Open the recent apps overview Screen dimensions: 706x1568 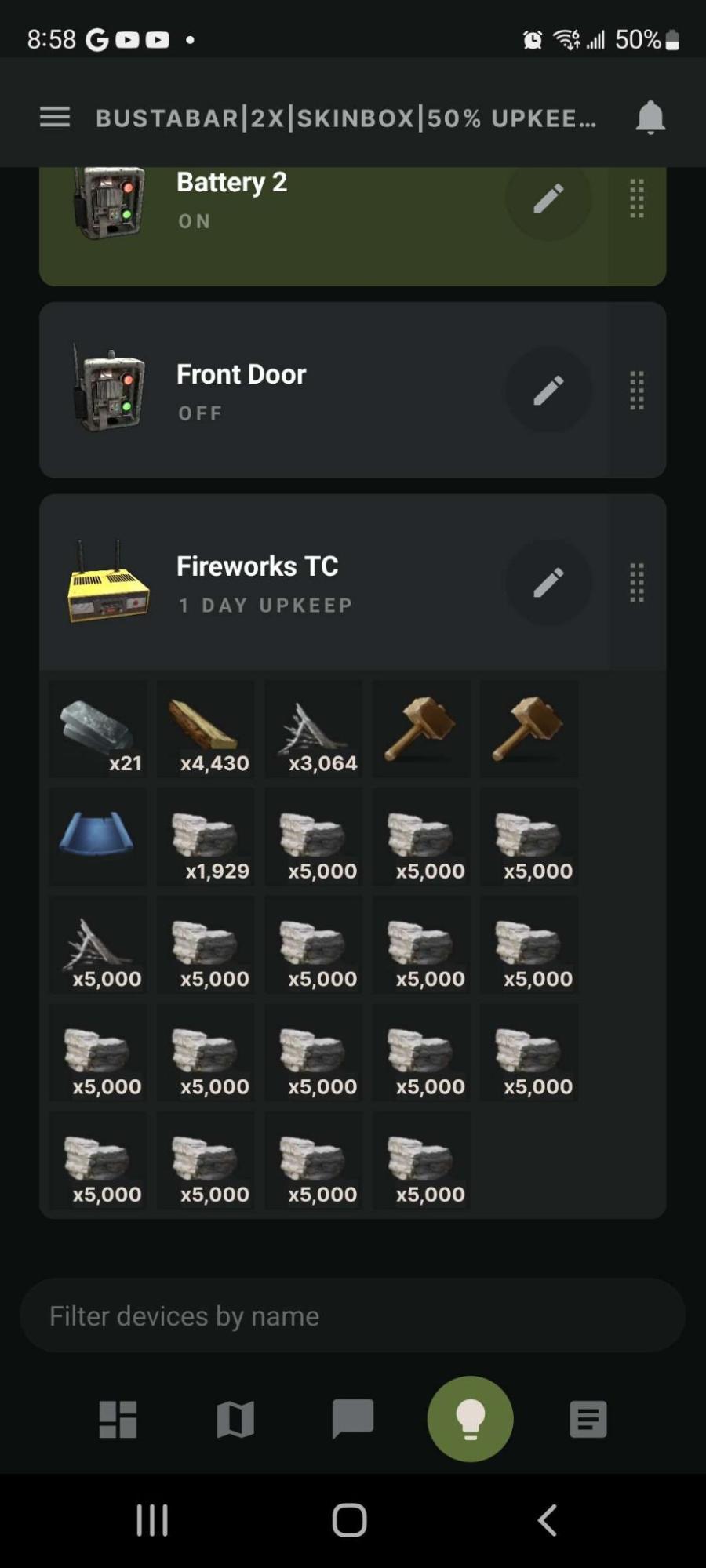pyautogui.click(x=152, y=1520)
